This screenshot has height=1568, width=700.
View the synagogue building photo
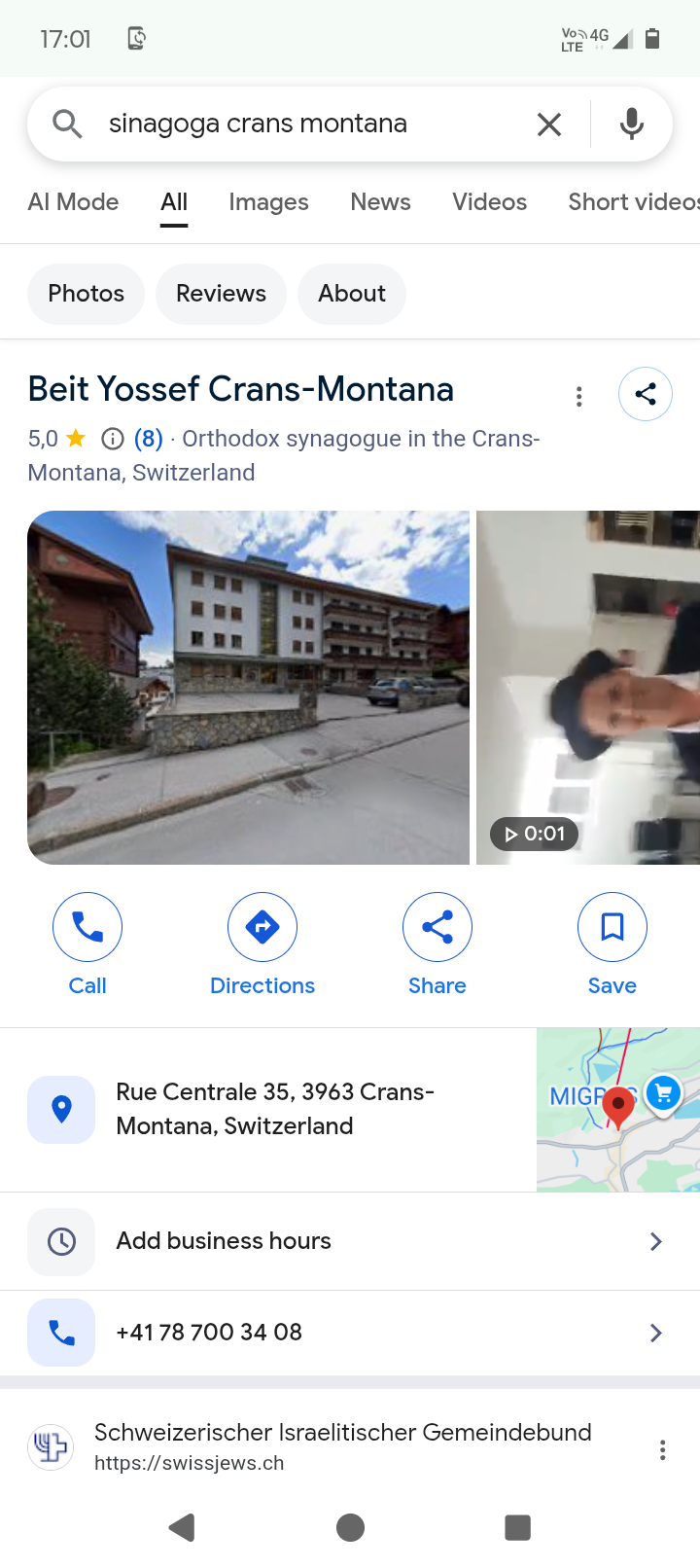tap(249, 687)
